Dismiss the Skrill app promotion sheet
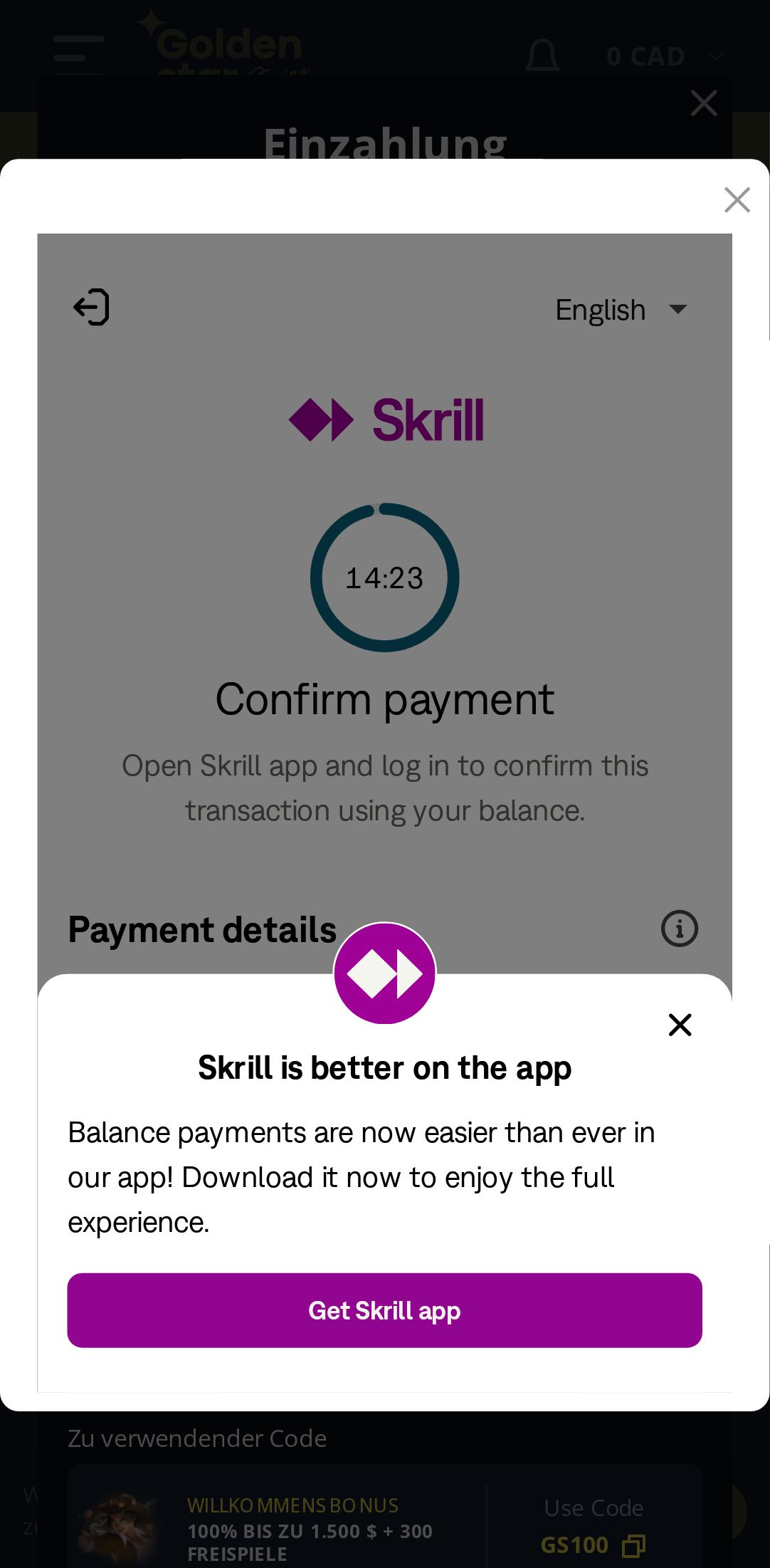The width and height of the screenshot is (770, 1568). (680, 1025)
